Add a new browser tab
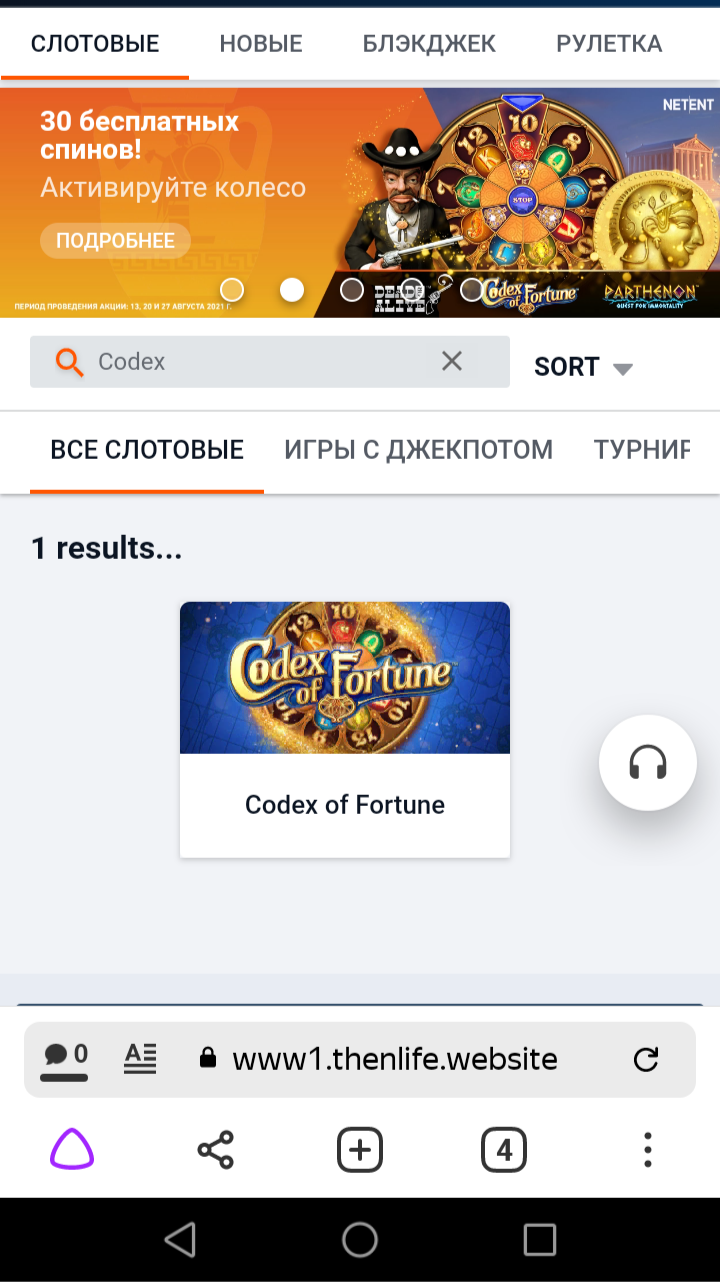This screenshot has width=720, height=1282. (x=360, y=1150)
